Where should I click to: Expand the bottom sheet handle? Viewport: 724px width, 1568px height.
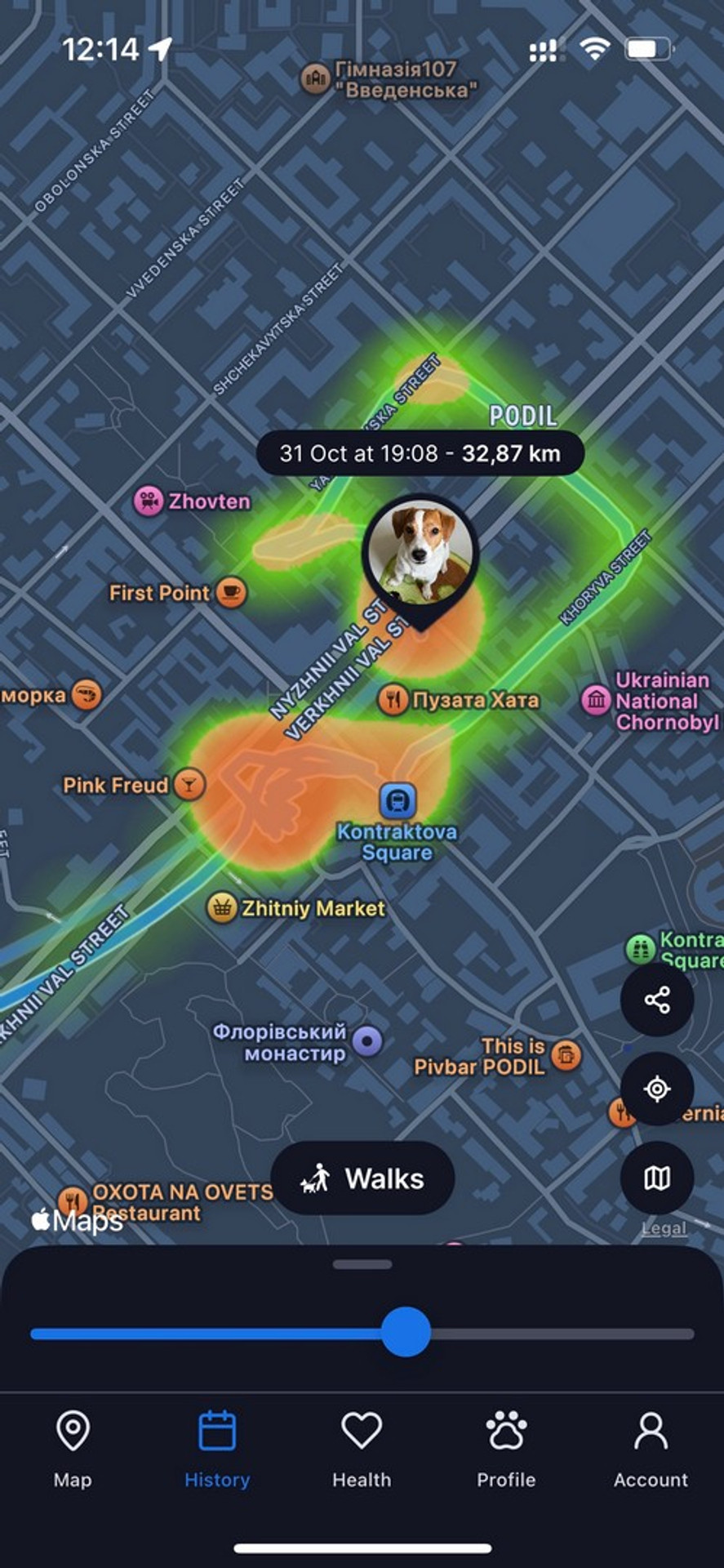(362, 1264)
